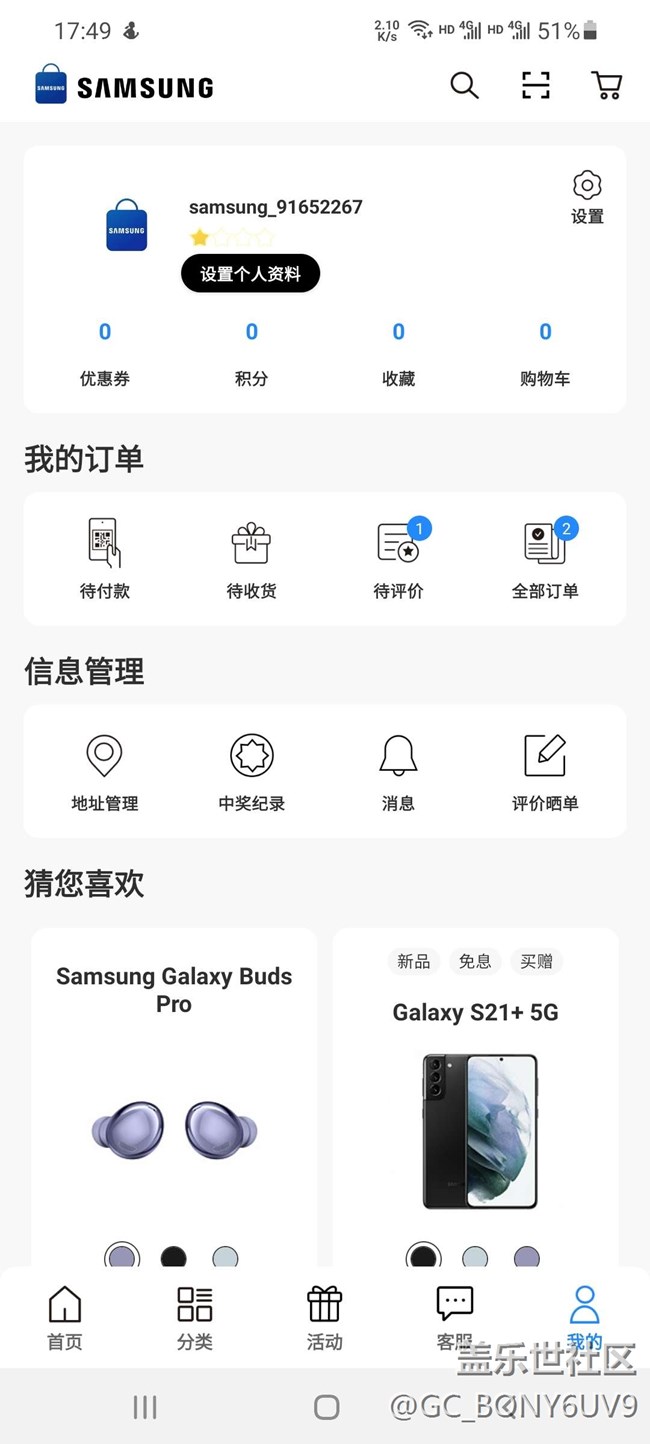View 待收货 orders awaiting delivery
650x1444 pixels.
pos(251,558)
